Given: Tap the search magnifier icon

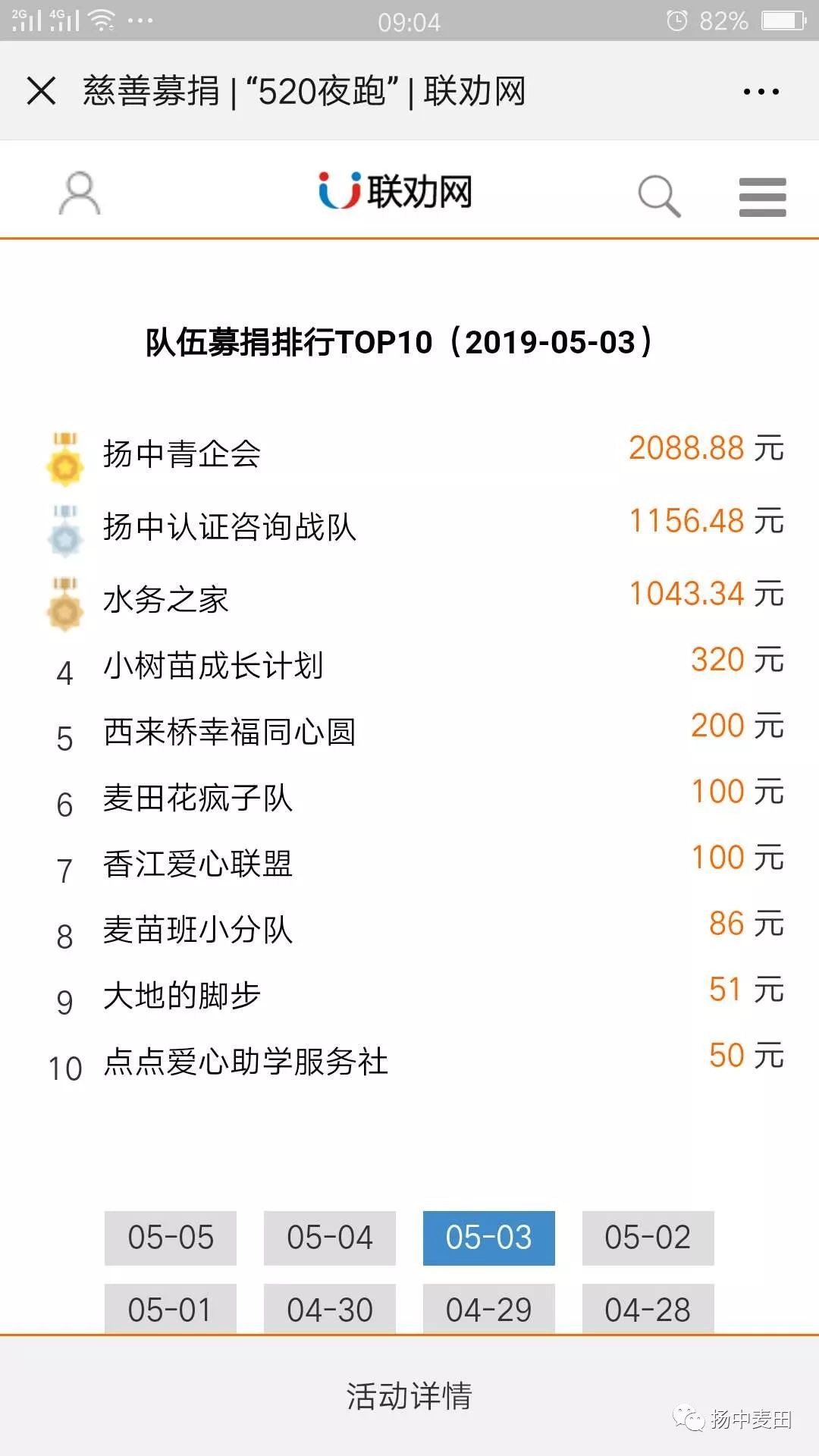Looking at the screenshot, I should tap(659, 196).
